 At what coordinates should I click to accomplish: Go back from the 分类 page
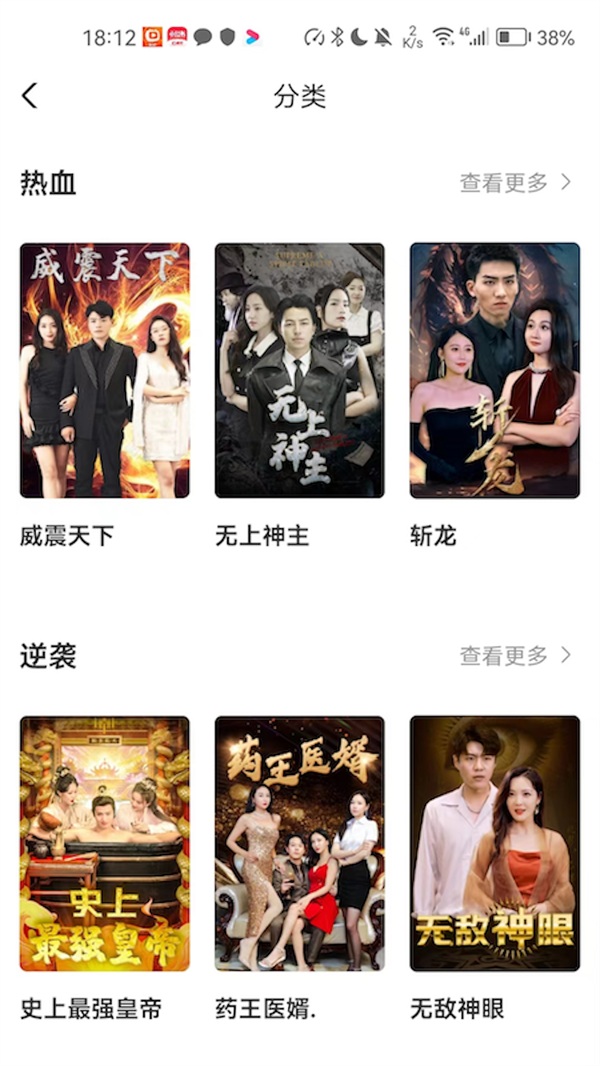(29, 96)
